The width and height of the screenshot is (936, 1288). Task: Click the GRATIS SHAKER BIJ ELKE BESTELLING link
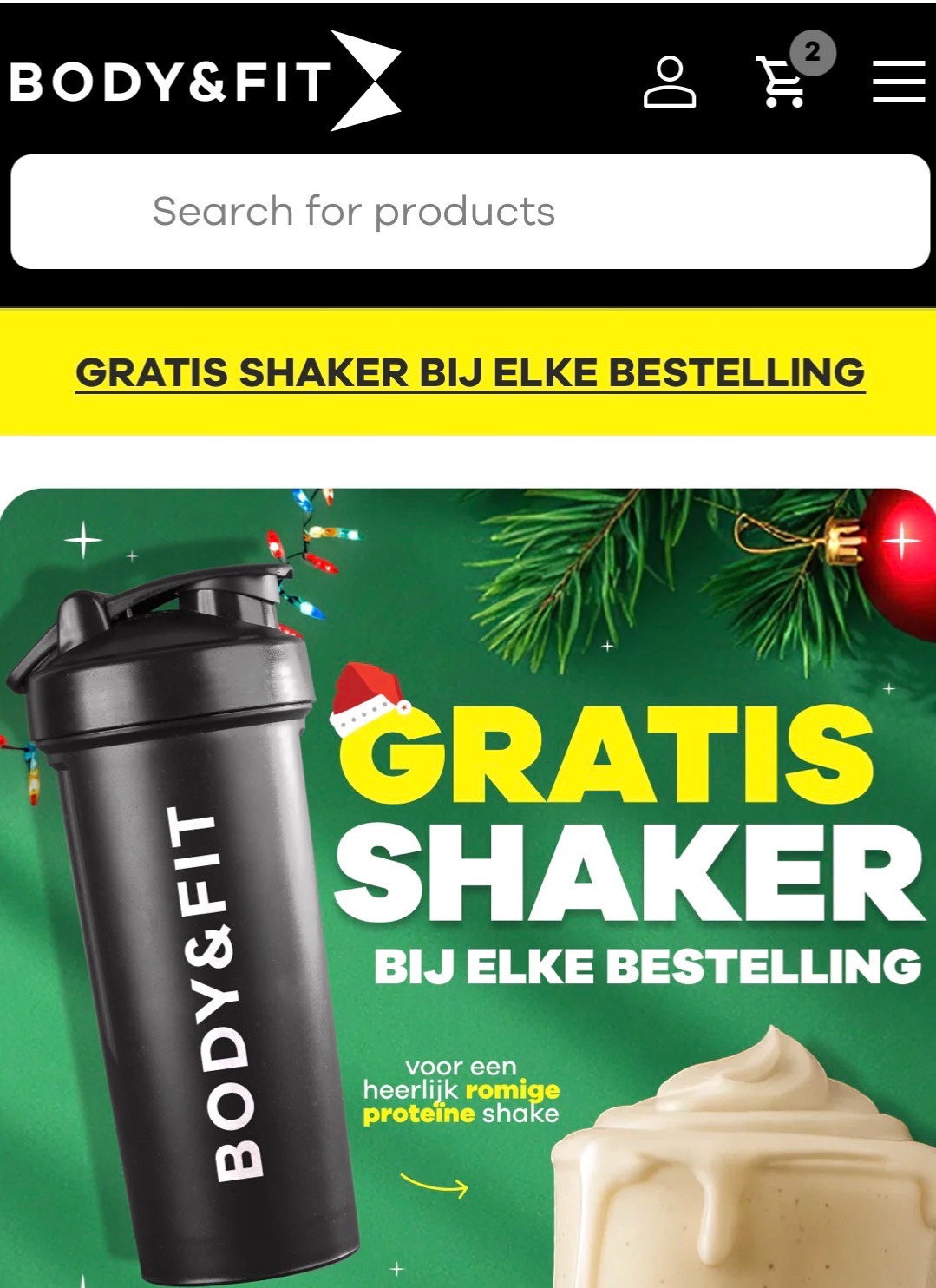(468, 371)
